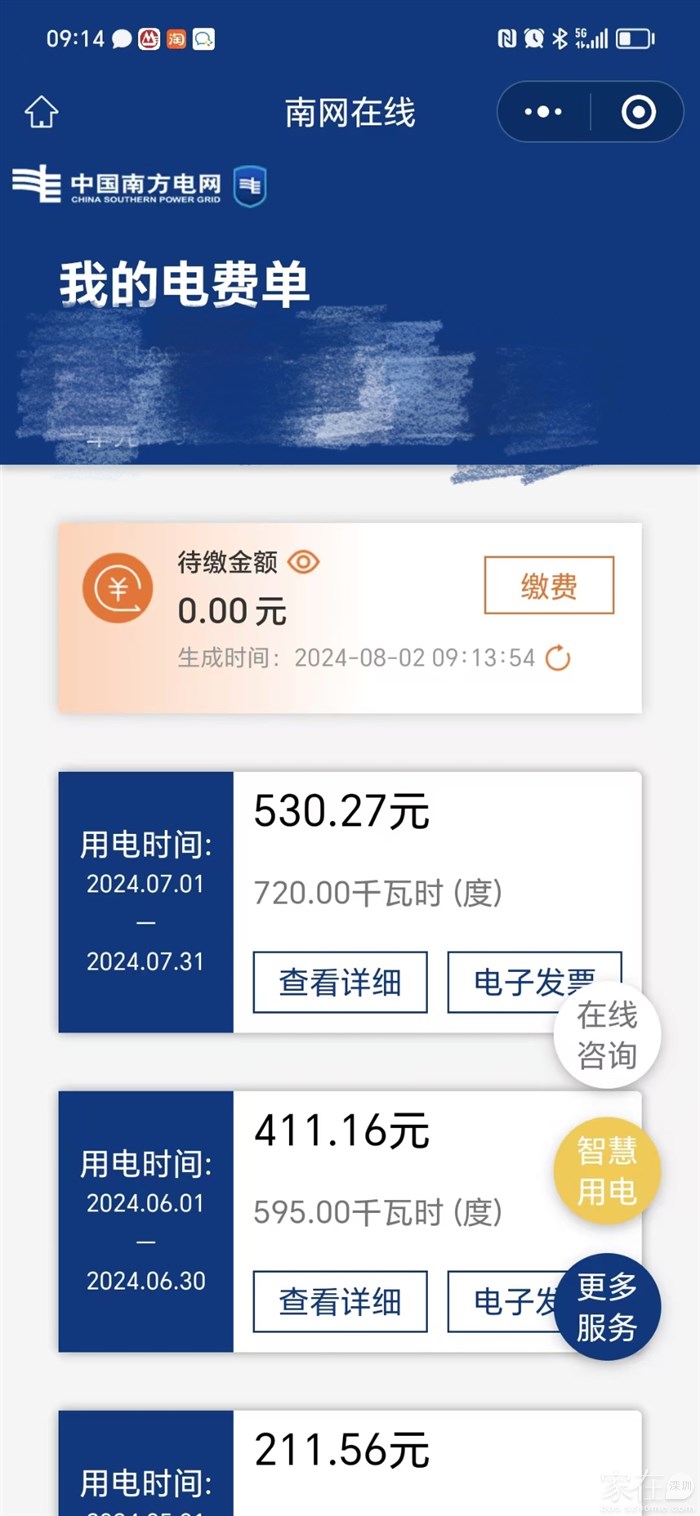Refresh the bill generation time
The height and width of the screenshot is (1516, 700).
[x=558, y=658]
